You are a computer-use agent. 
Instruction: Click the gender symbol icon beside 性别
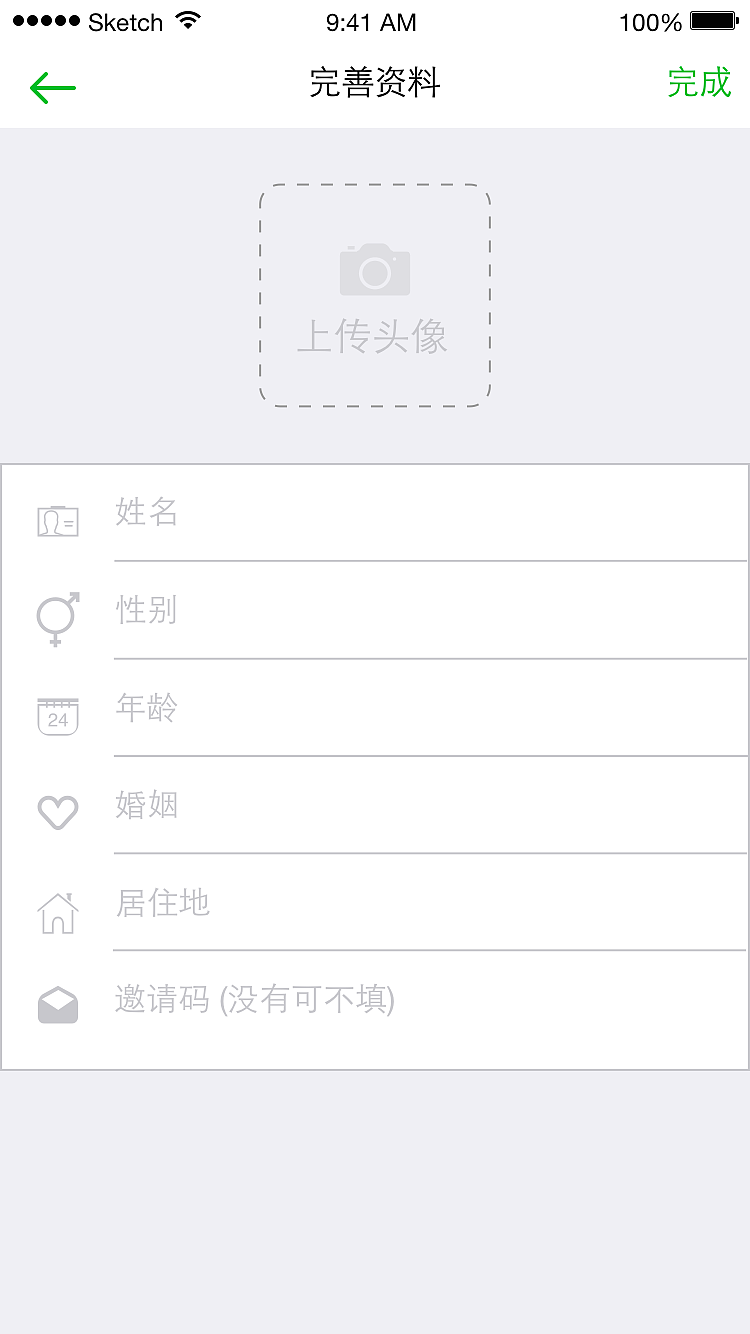(57, 618)
